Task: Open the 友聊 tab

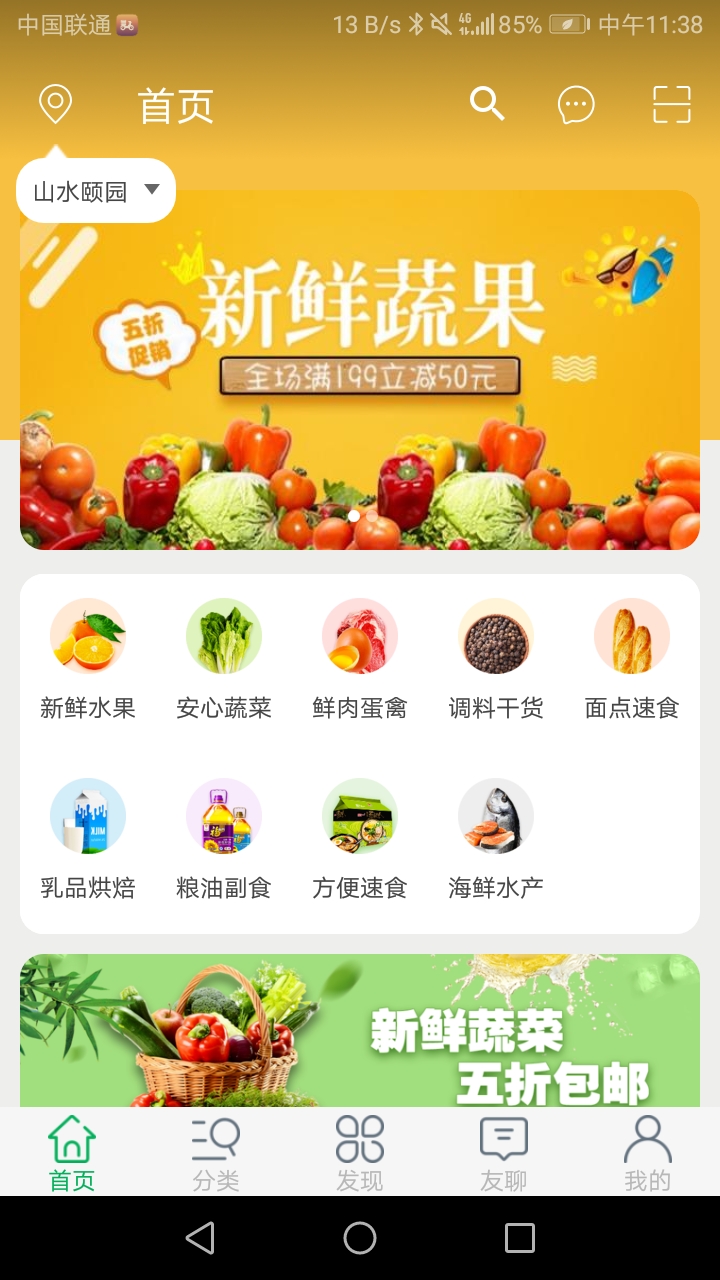Action: [504, 1152]
